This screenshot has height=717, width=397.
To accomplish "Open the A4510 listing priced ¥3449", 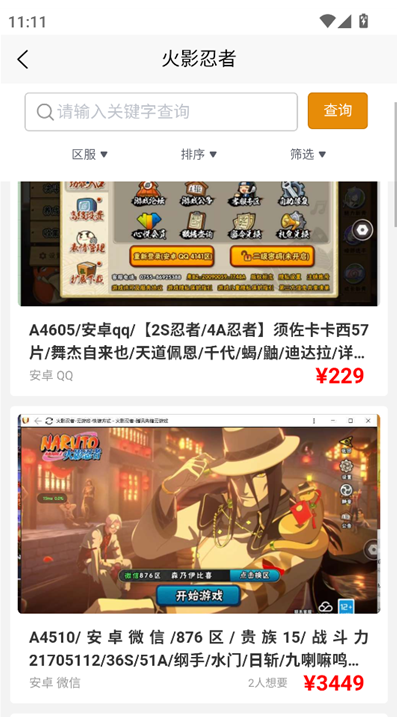I will coord(198,555).
